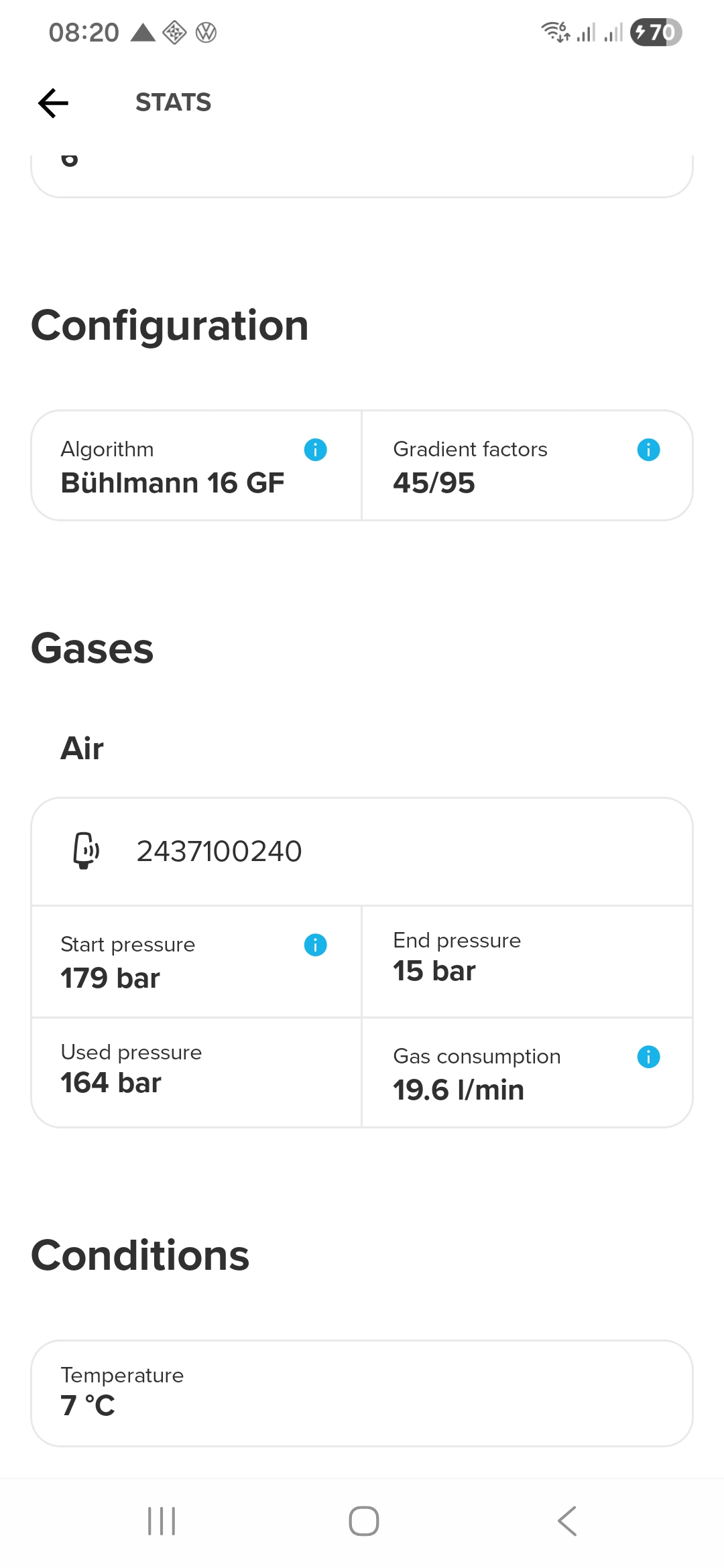724x1568 pixels.
Task: Tap the back arrow in the navigation bar
Action: click(566, 1520)
